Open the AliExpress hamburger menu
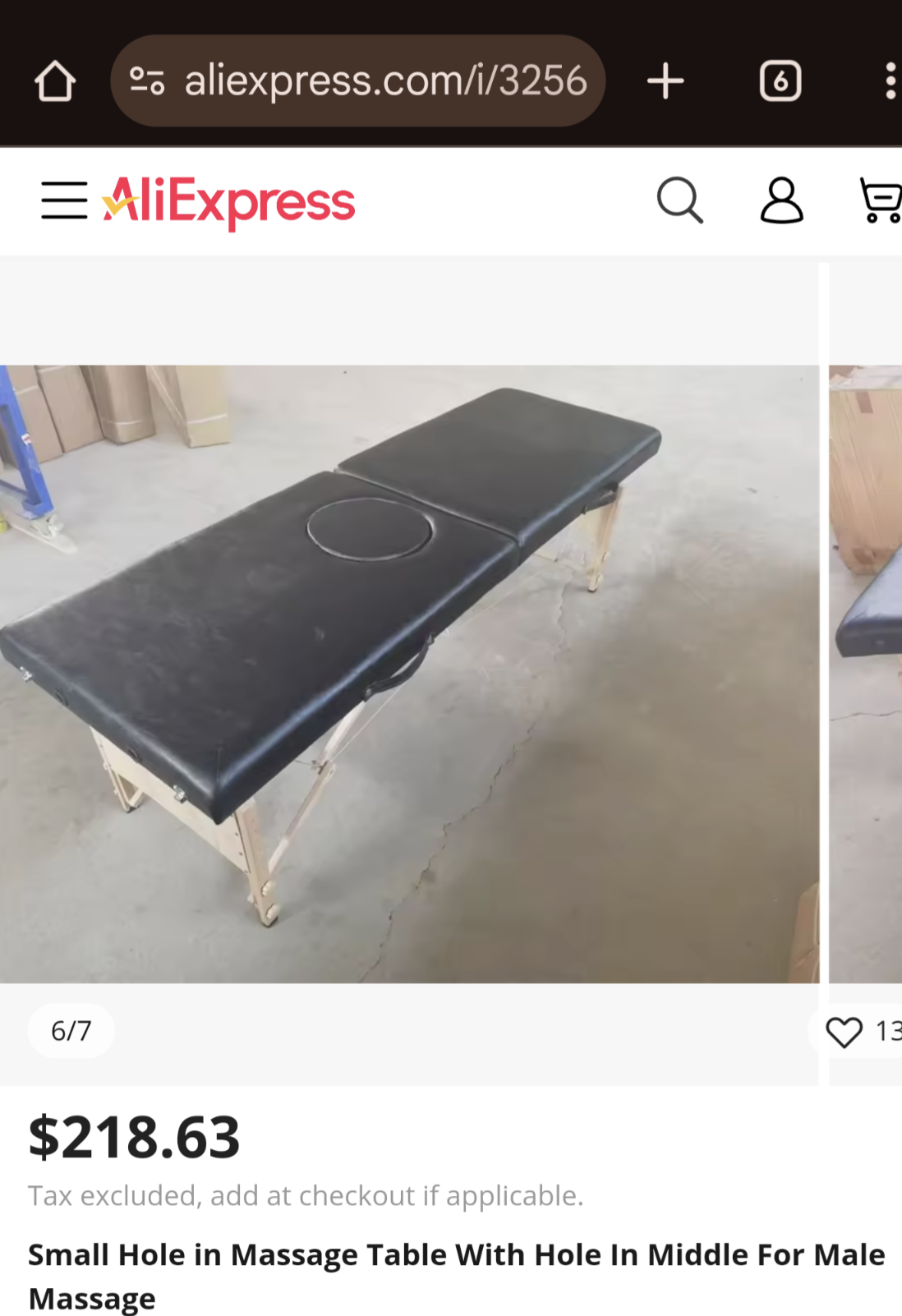The image size is (902, 1316). coord(64,201)
